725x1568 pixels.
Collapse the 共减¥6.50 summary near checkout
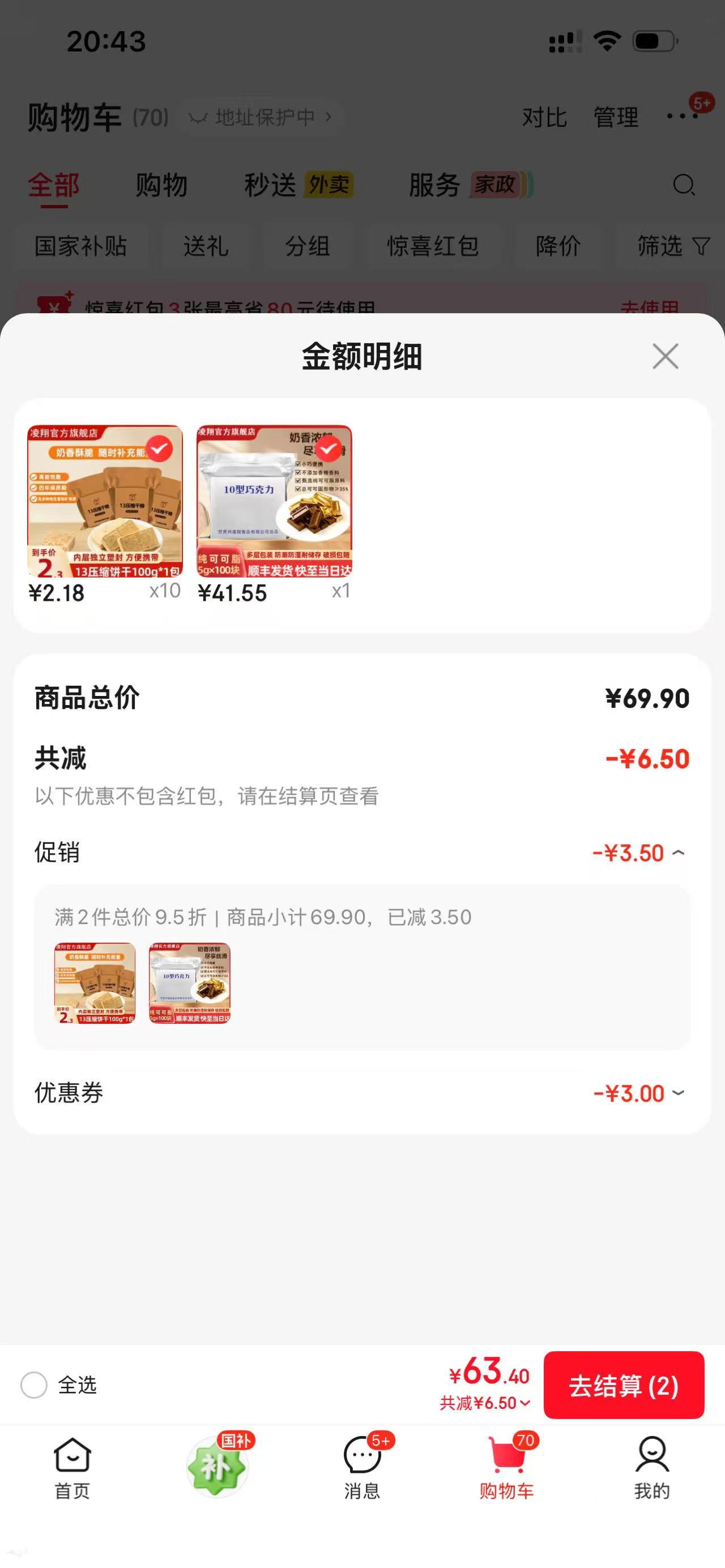point(485,1403)
